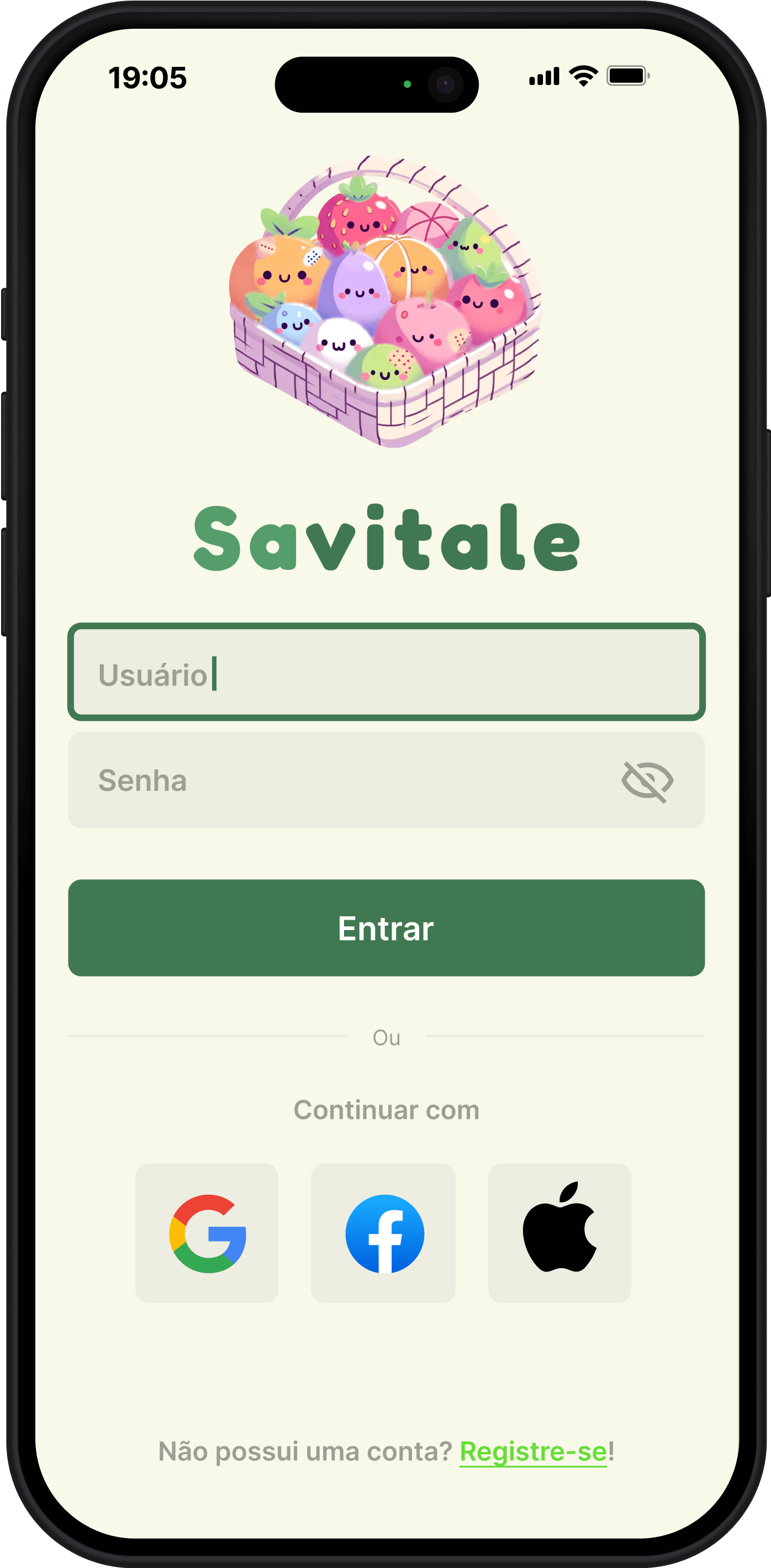Continue with Google
The width and height of the screenshot is (771, 1568).
207,1233
